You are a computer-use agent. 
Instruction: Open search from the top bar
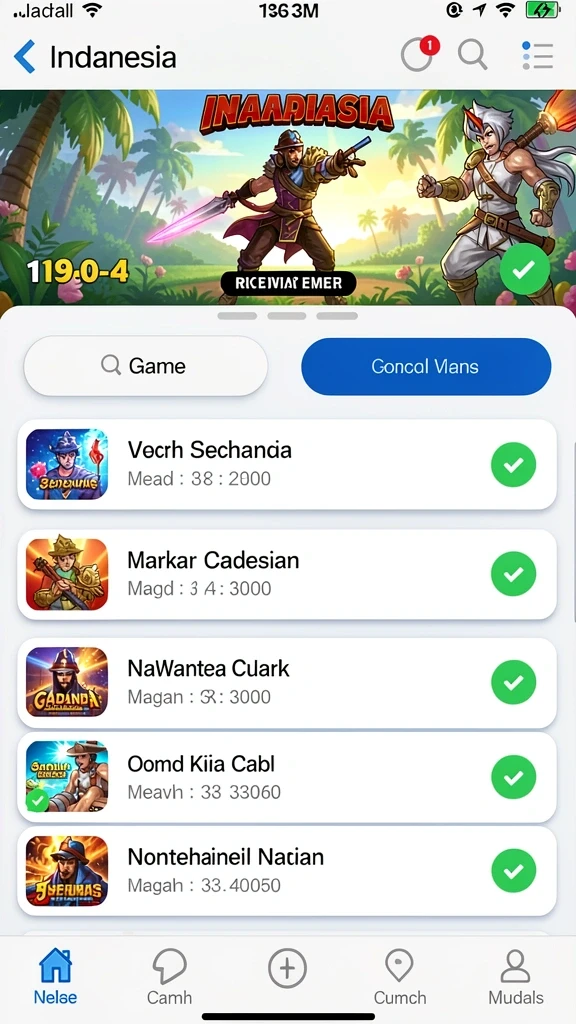tap(472, 54)
